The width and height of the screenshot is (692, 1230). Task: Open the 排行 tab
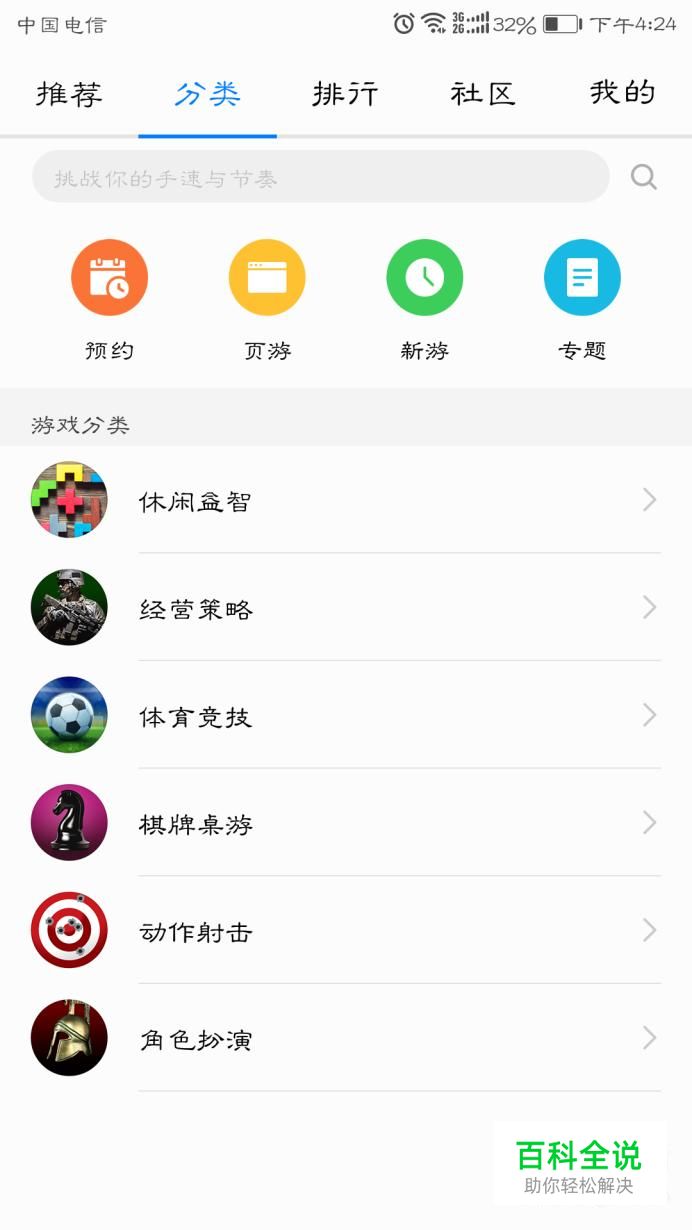click(x=345, y=94)
